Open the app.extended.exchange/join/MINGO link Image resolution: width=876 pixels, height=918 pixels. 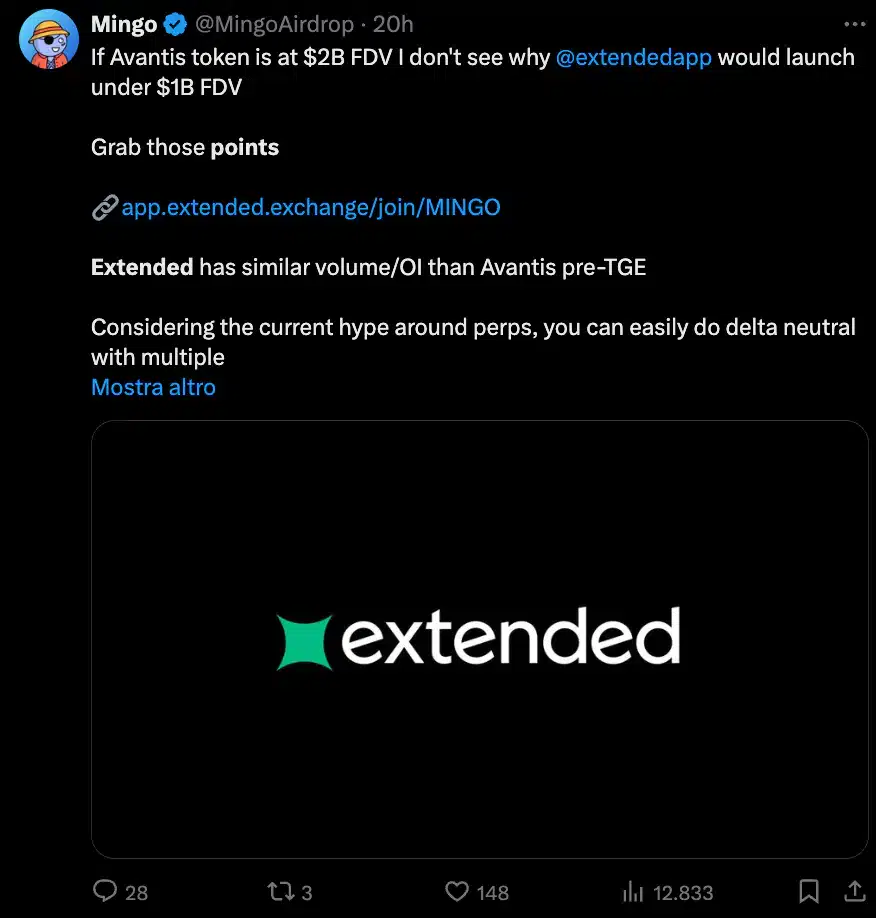[x=310, y=207]
